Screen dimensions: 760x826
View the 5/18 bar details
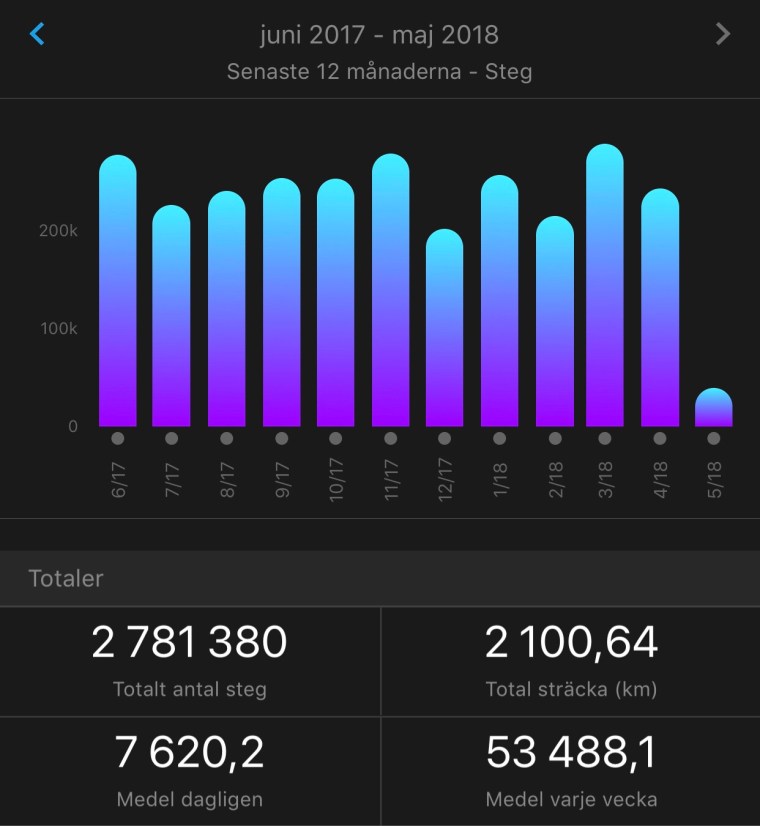(x=713, y=408)
